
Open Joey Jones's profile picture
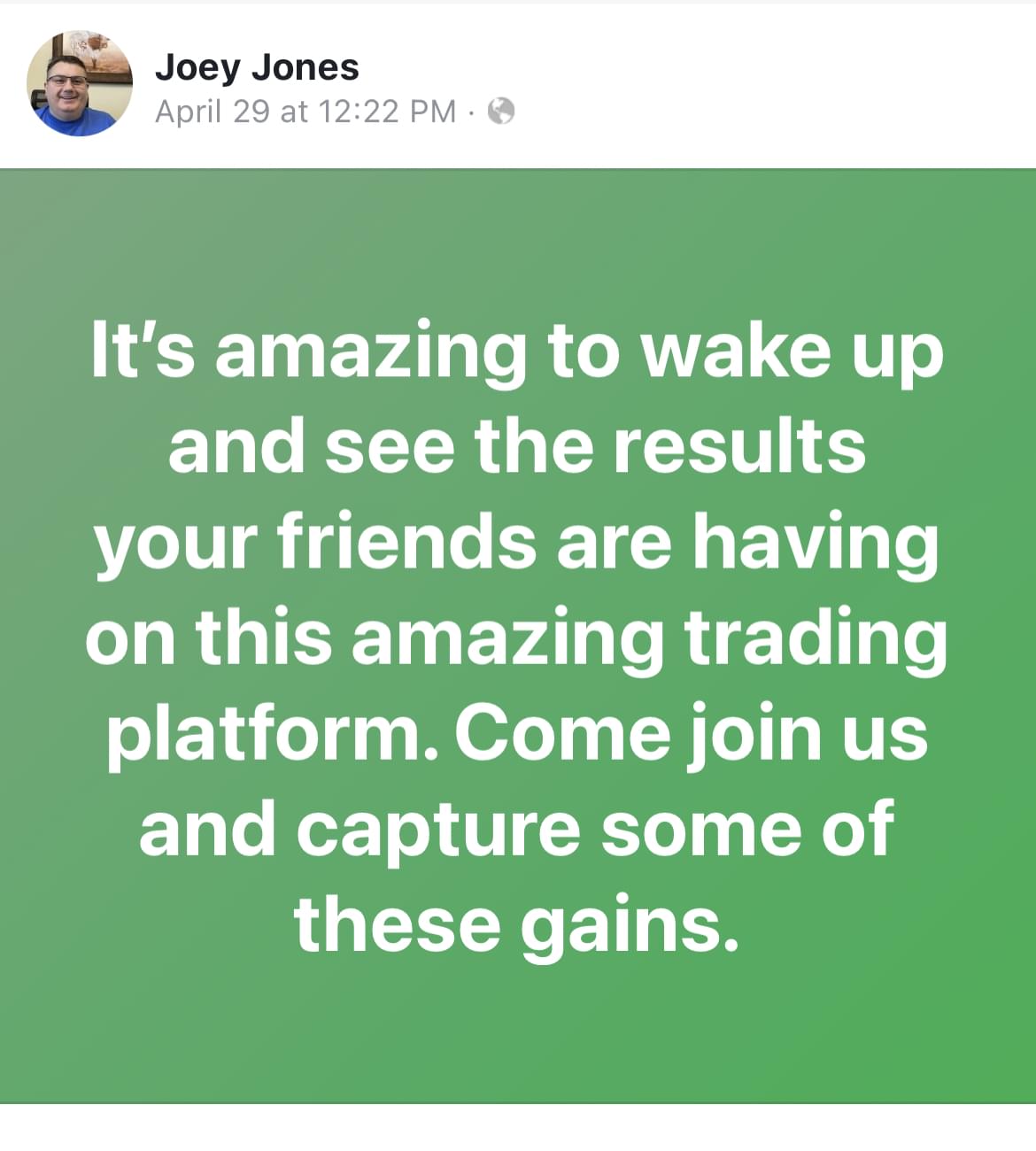(x=80, y=84)
